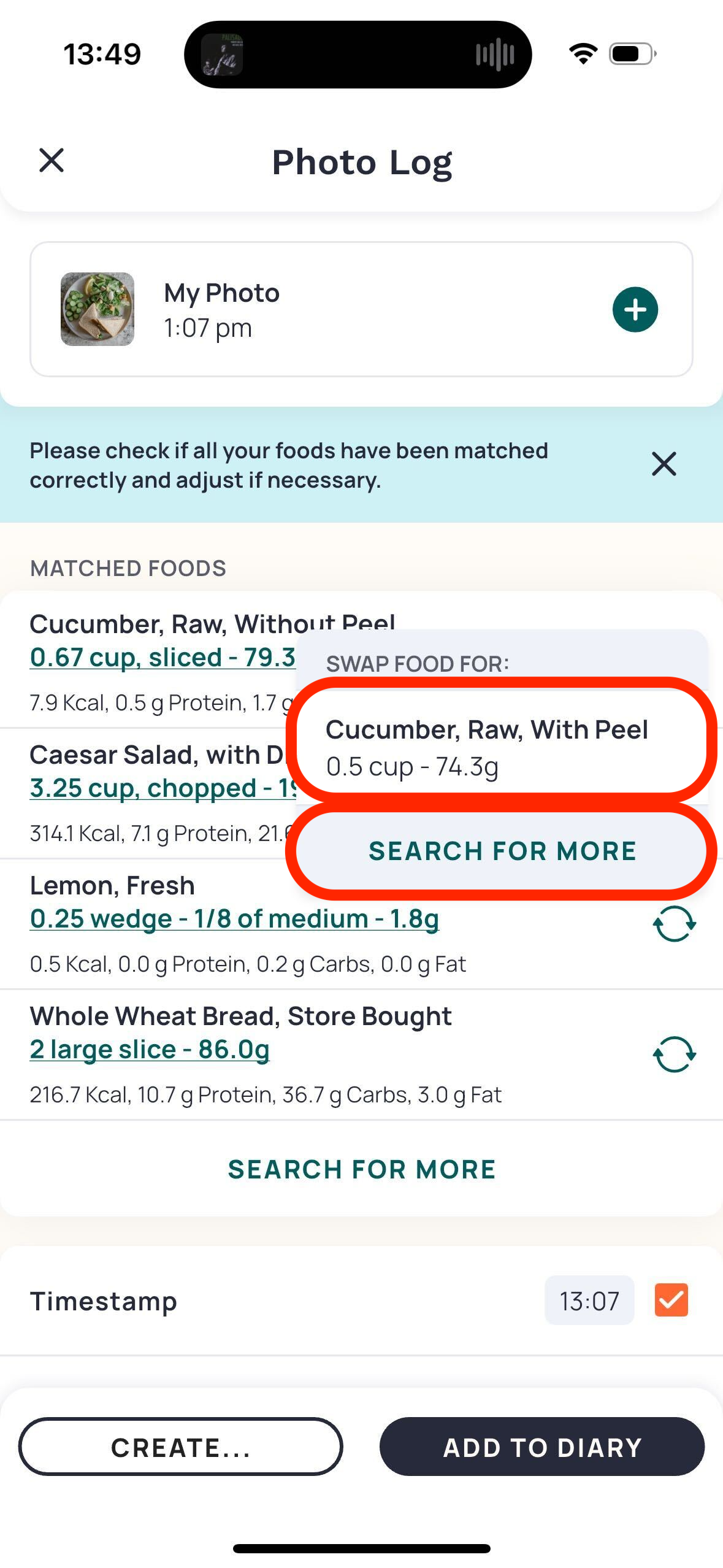Close the Photo Log screen
Image resolution: width=723 pixels, height=1568 pixels.
(x=52, y=161)
